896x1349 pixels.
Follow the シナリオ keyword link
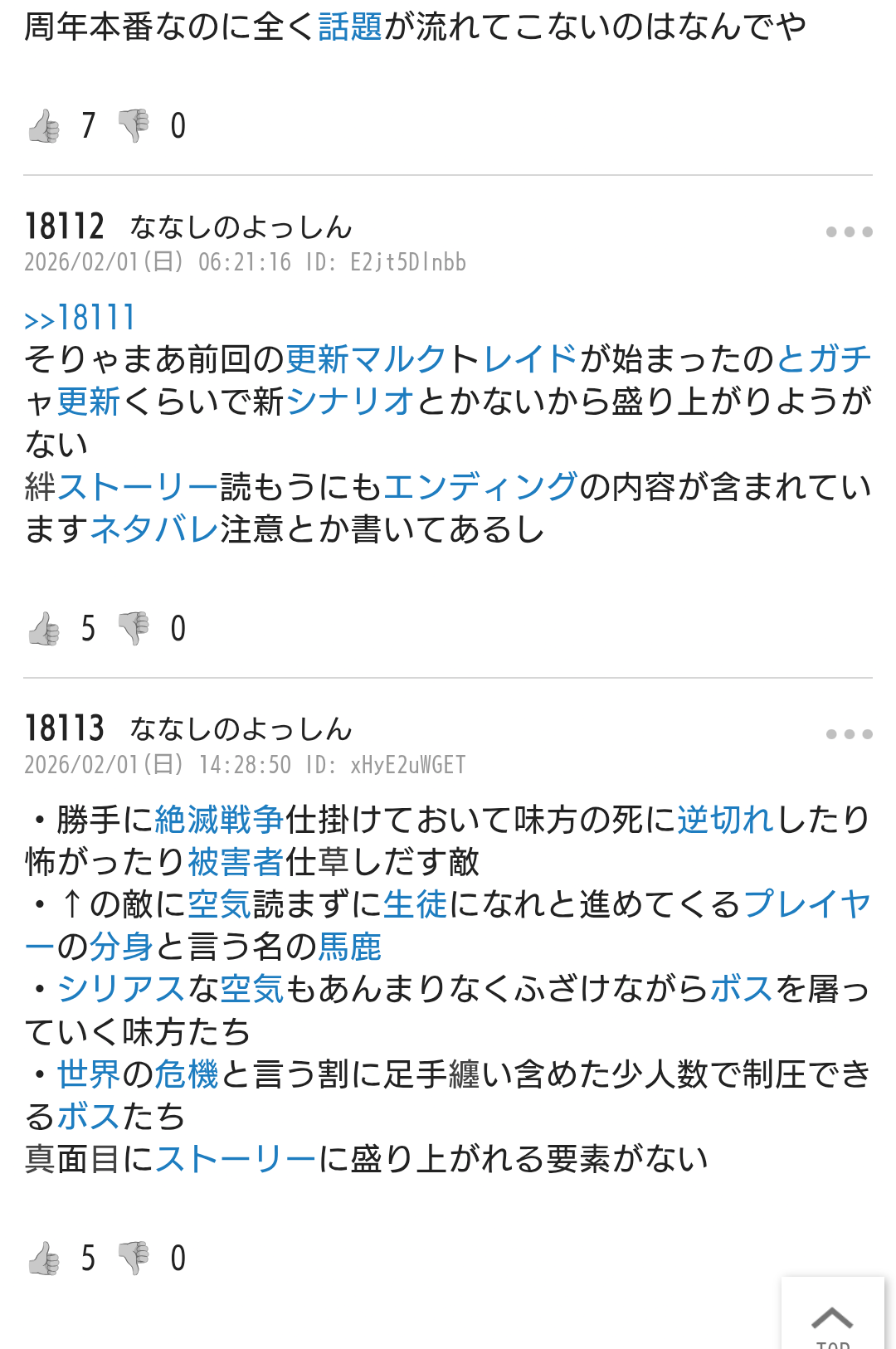pyautogui.click(x=350, y=402)
